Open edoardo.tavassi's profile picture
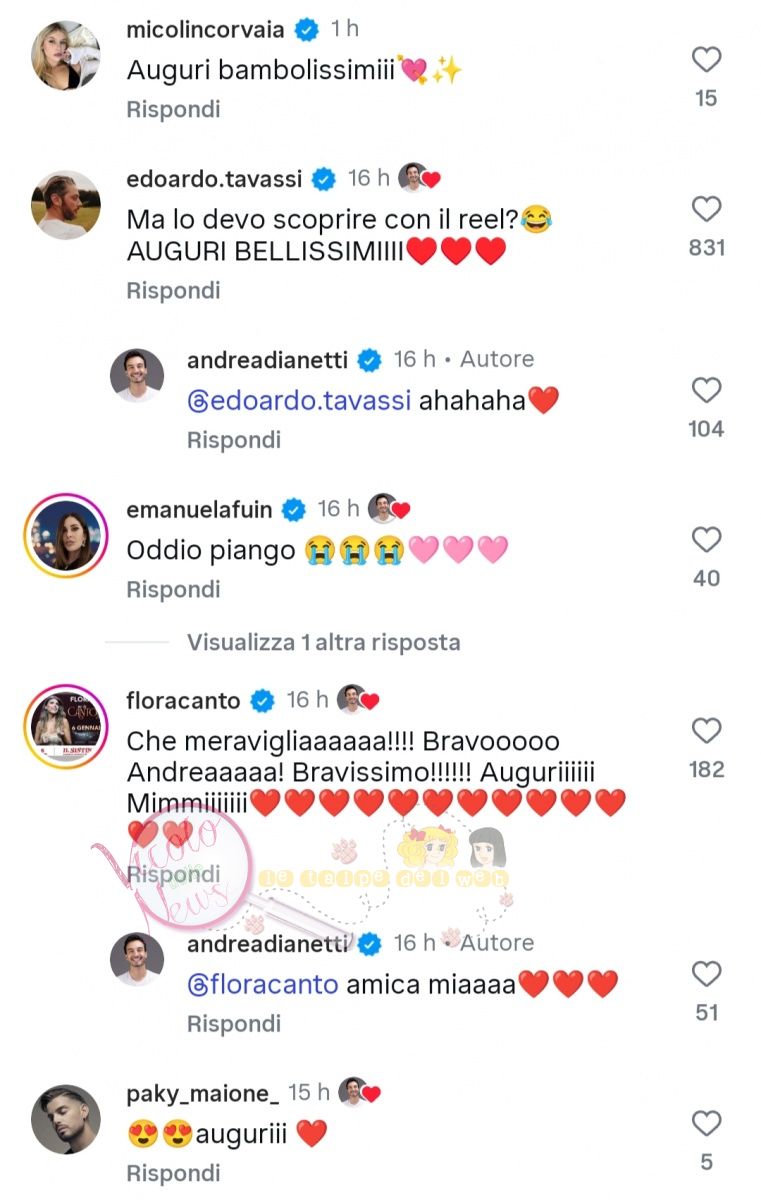Image resolution: width=761 pixels, height=1200 pixels. pyautogui.click(x=66, y=205)
